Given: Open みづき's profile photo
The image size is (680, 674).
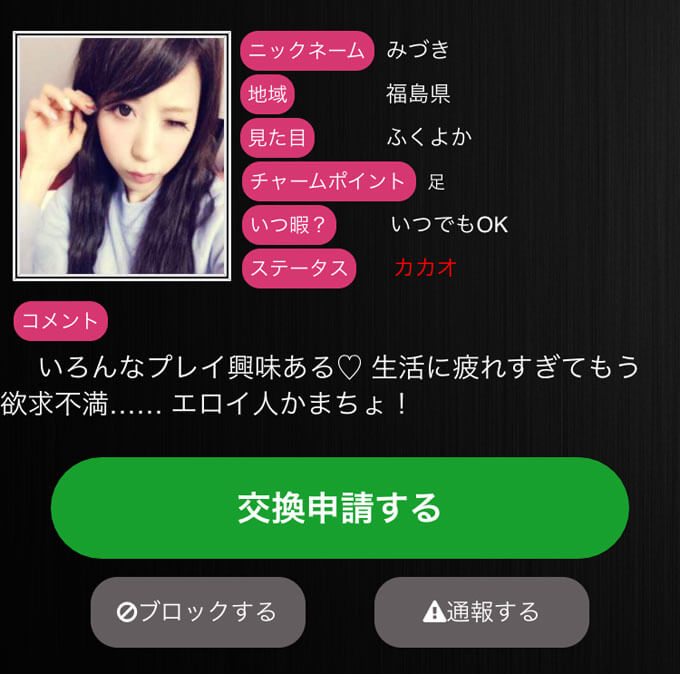Looking at the screenshot, I should pos(122,156).
